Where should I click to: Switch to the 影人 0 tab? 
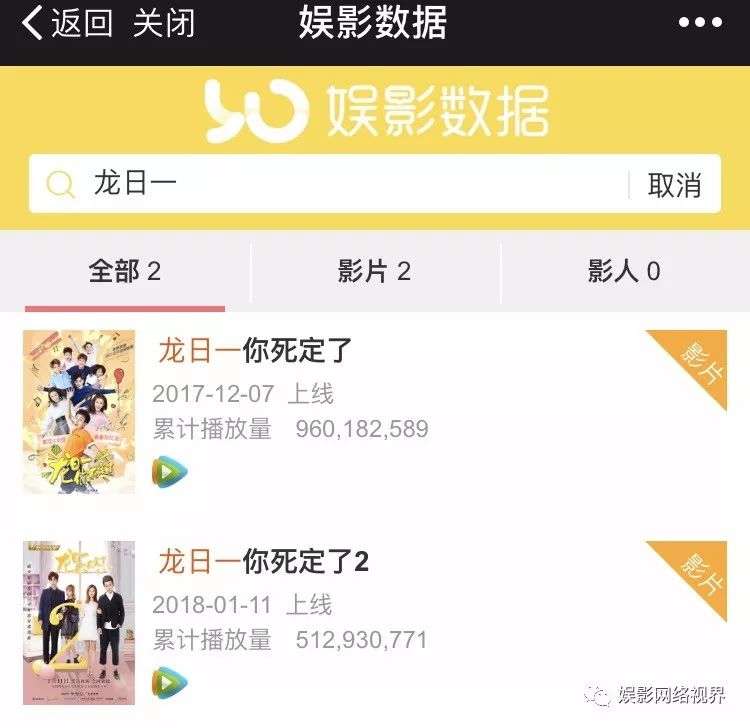tap(624, 271)
